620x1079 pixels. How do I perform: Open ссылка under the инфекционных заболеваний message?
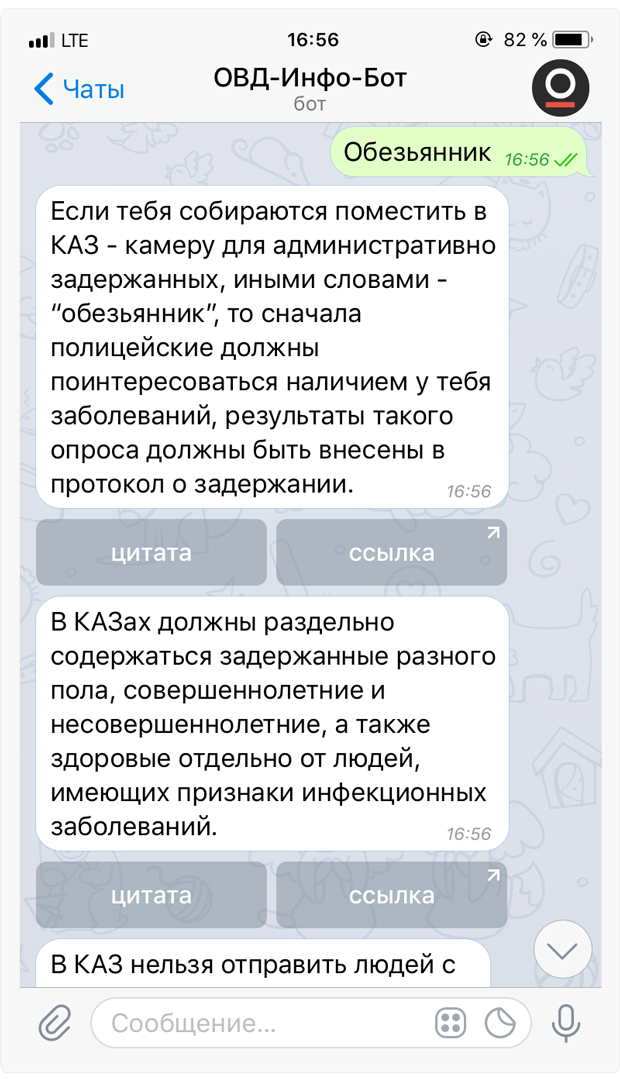(391, 895)
